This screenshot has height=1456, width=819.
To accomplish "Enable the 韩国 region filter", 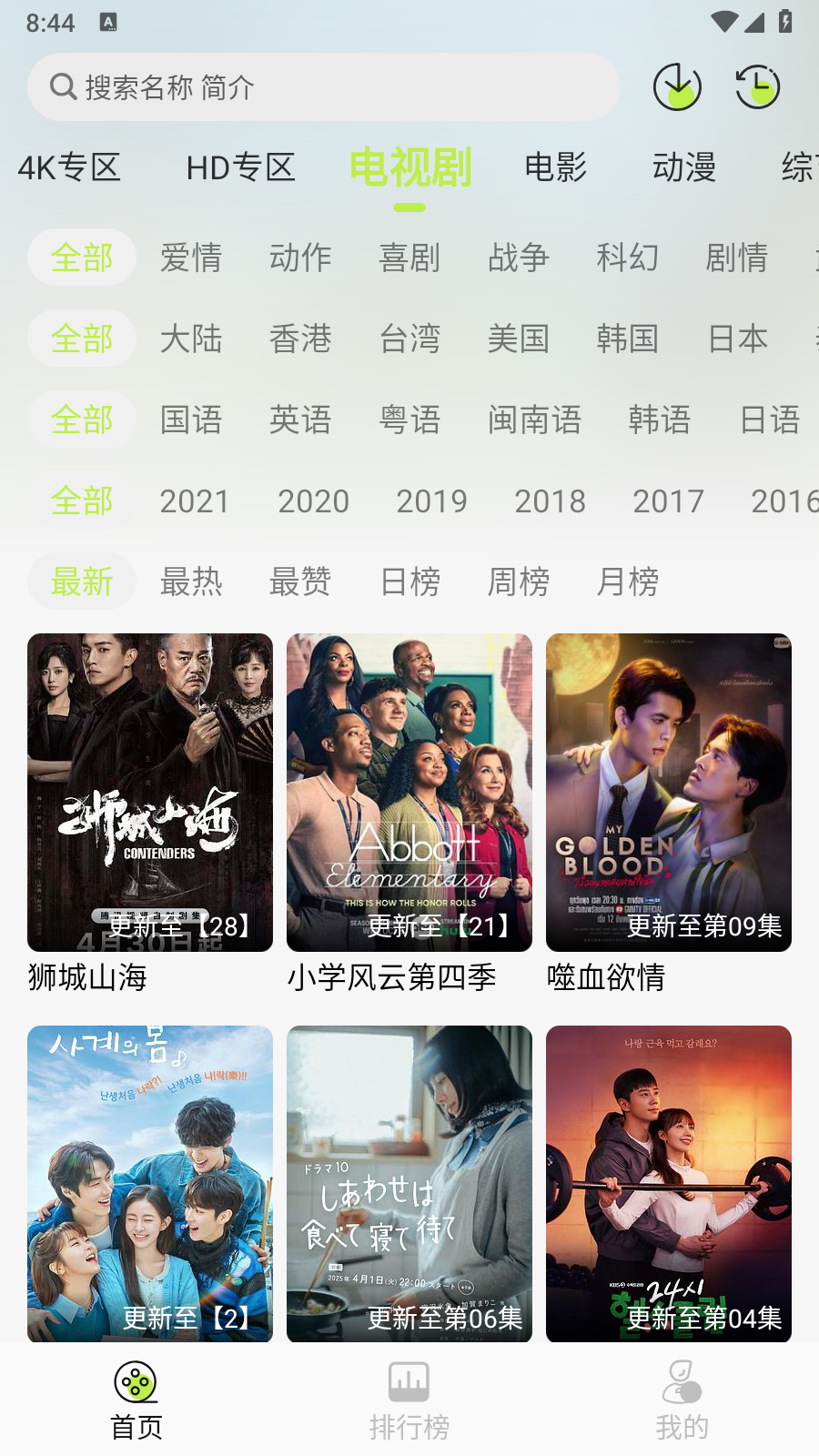I will (627, 339).
